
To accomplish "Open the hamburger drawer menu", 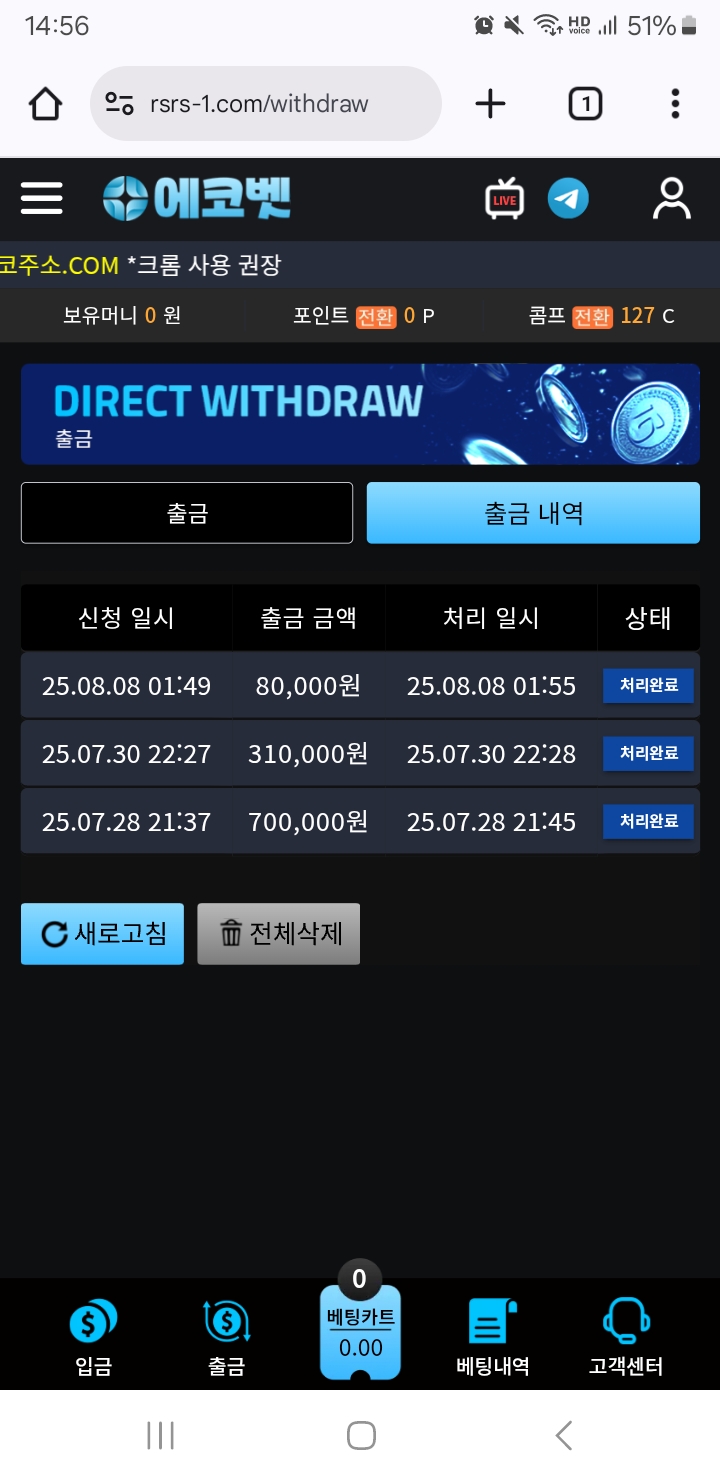I will click(x=41, y=198).
